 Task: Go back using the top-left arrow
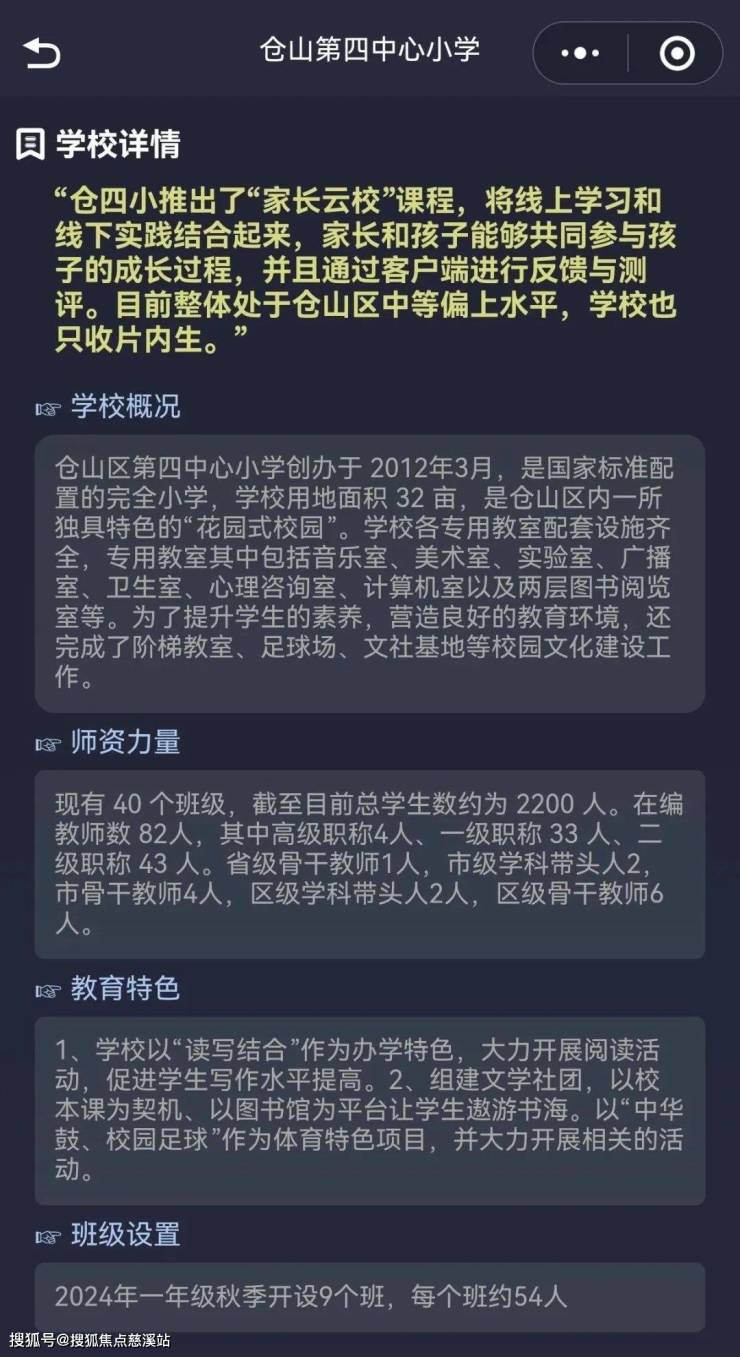41,52
